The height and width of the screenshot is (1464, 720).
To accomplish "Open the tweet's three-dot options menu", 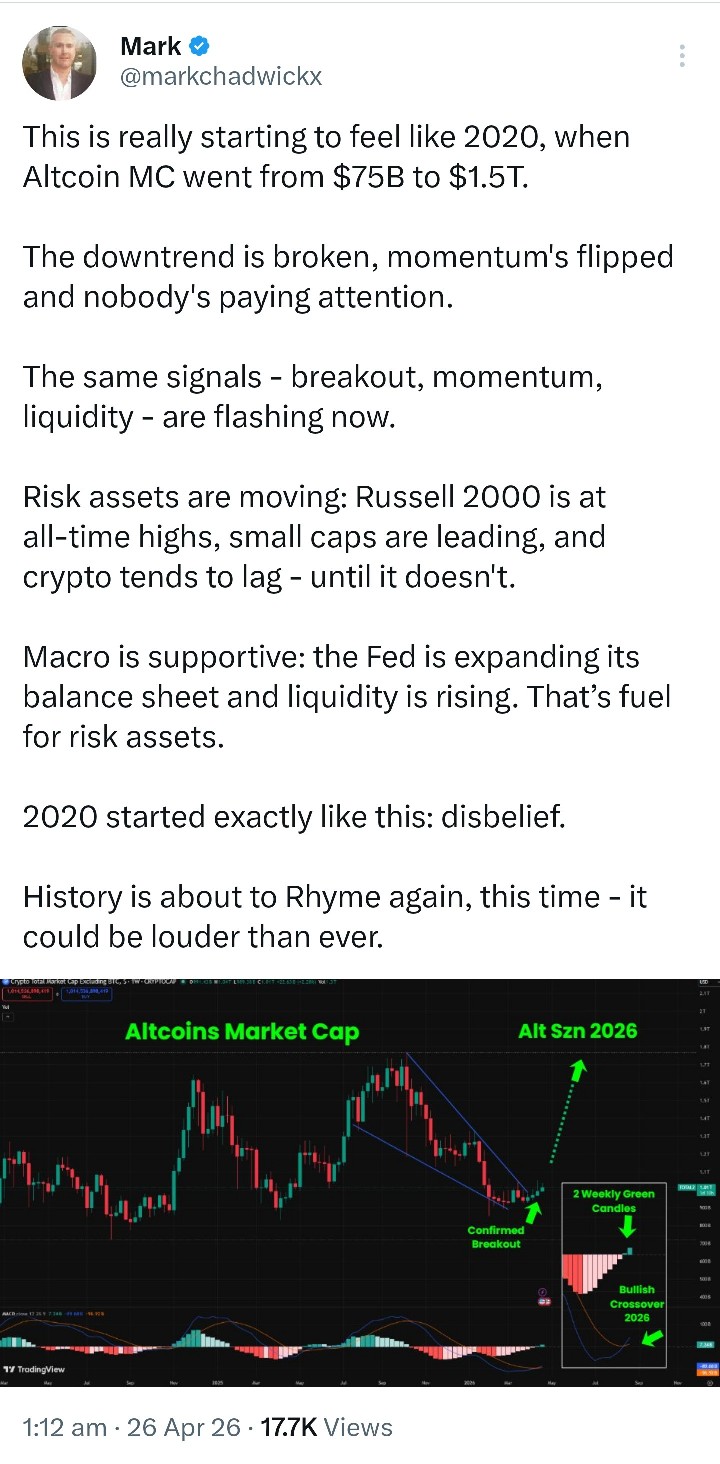I will tap(682, 56).
